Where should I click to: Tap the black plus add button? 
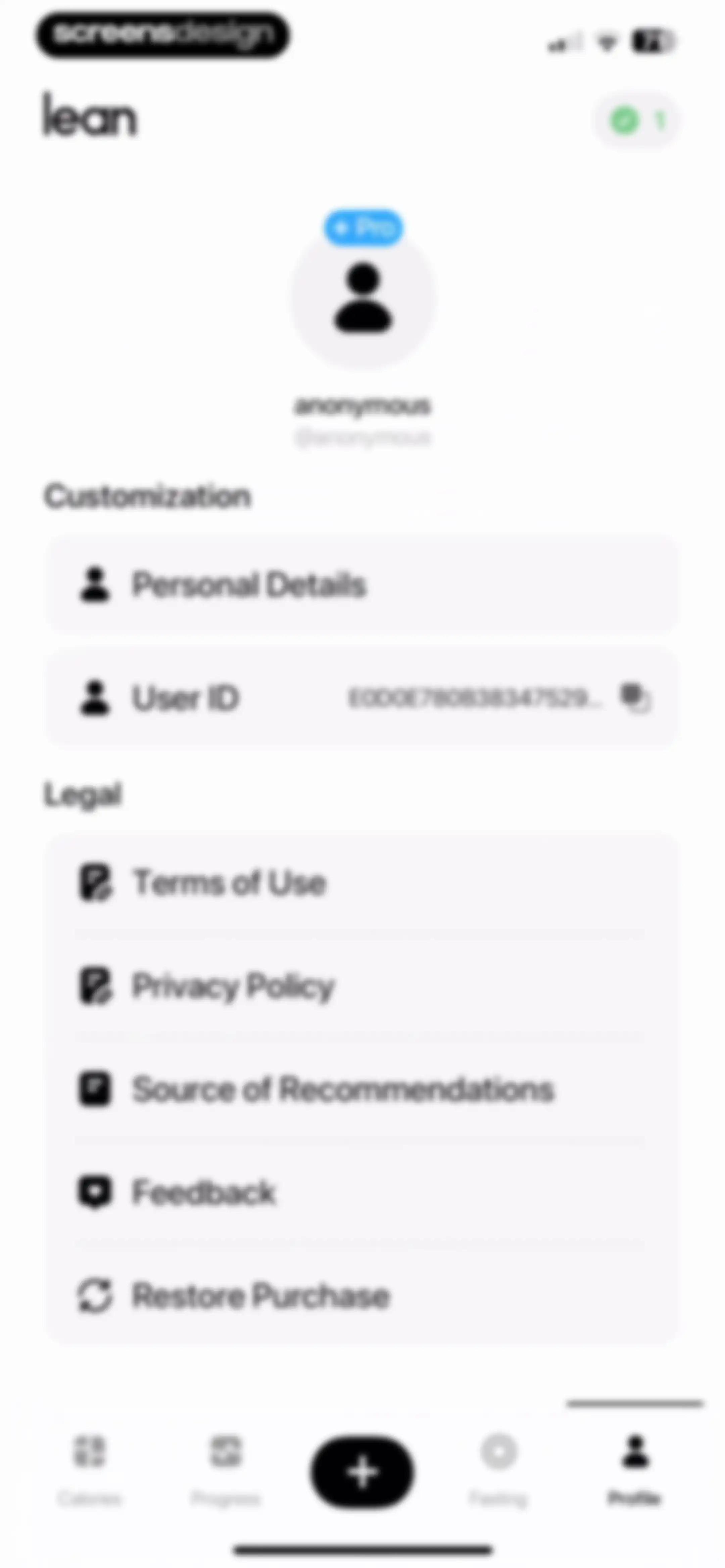pos(362,1472)
